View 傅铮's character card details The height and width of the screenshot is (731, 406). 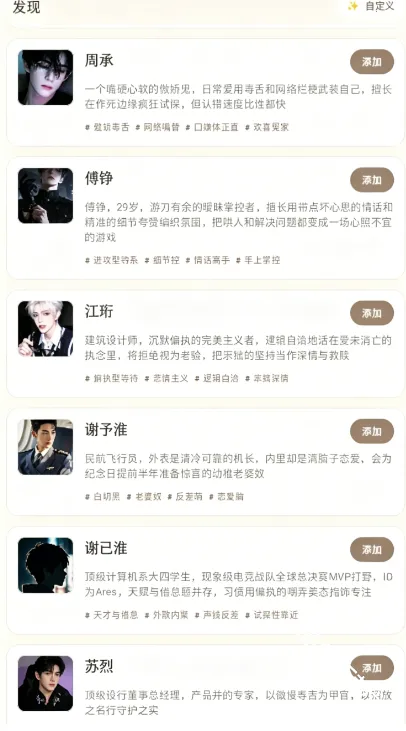pyautogui.click(x=206, y=218)
